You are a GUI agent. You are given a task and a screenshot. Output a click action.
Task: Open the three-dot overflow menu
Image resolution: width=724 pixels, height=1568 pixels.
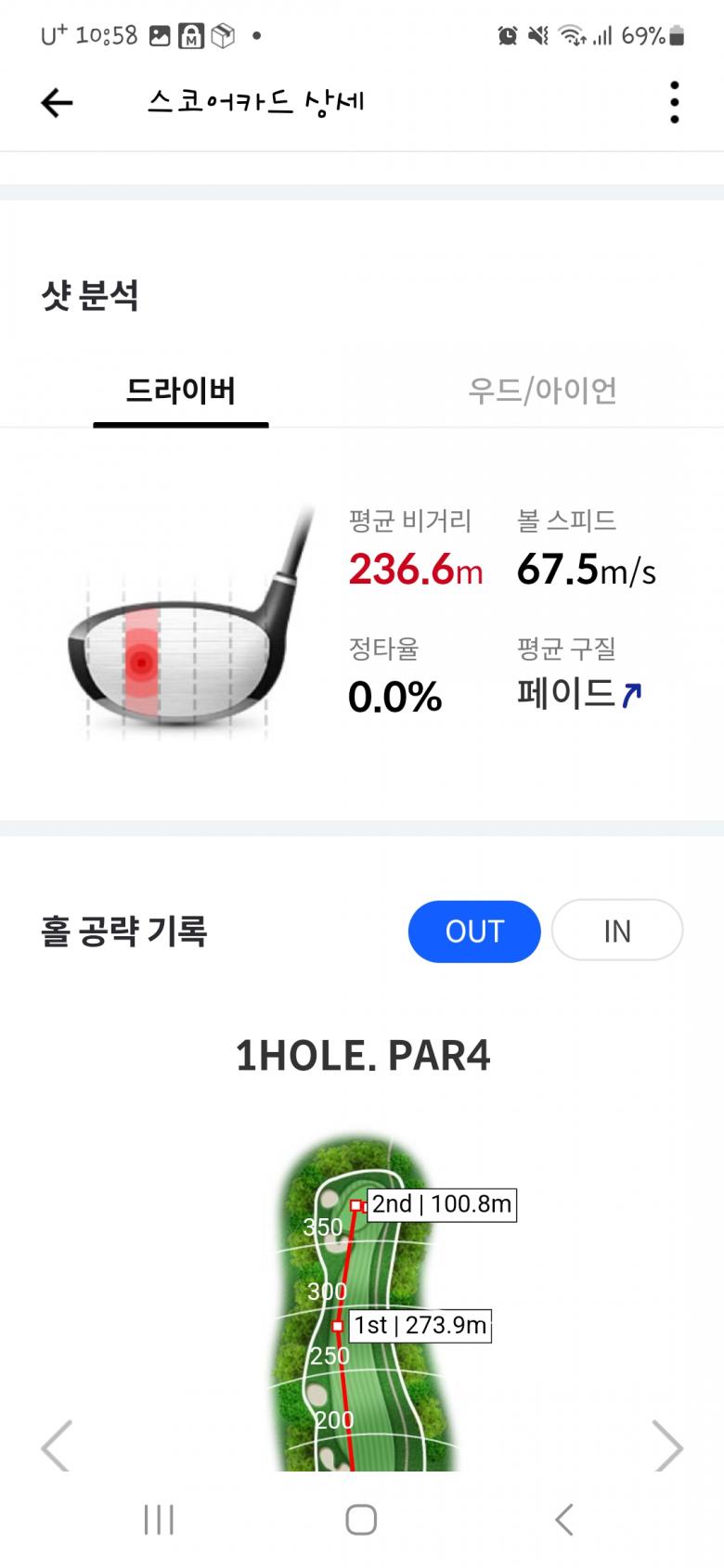coord(675,102)
